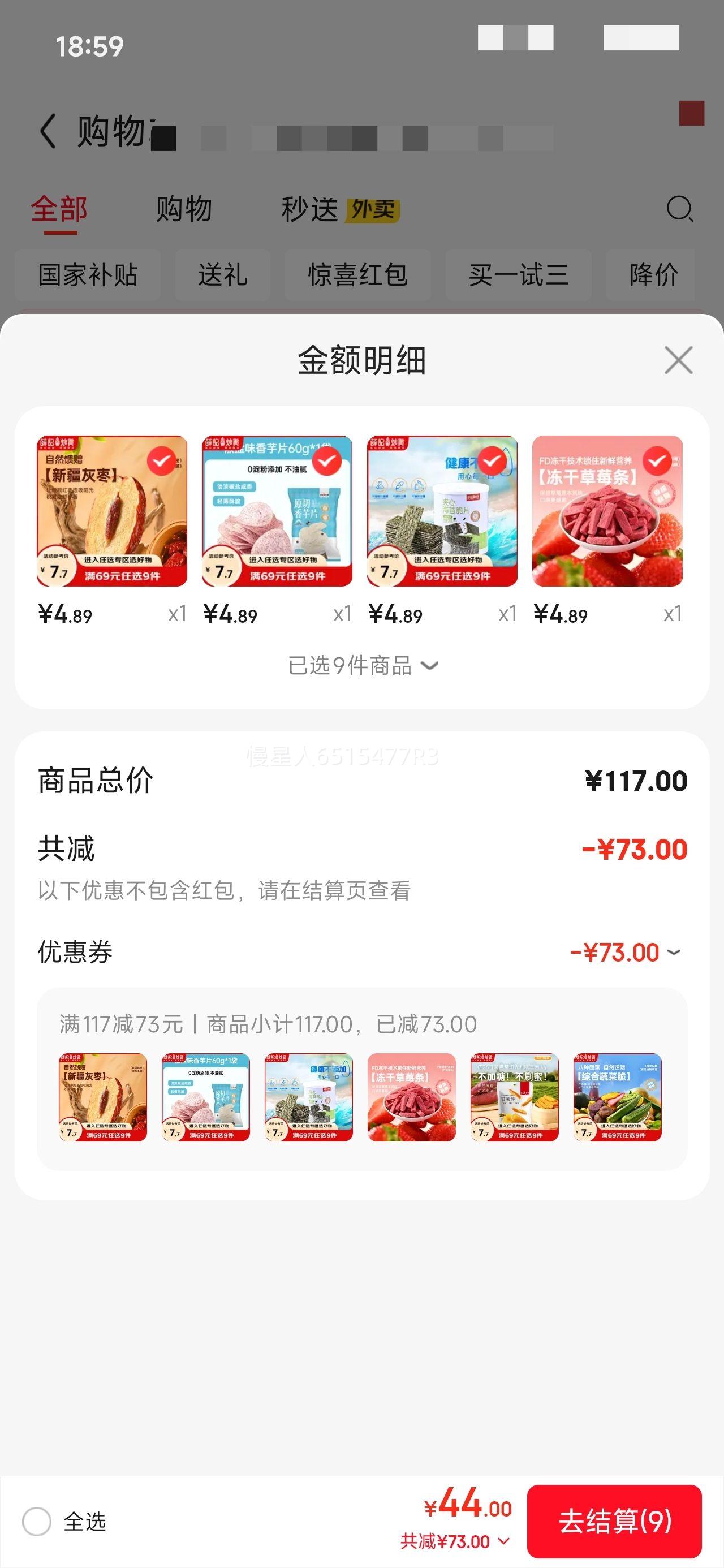Expand the 已选9件商品 list
Viewport: 724px width, 1568px height.
tap(361, 666)
